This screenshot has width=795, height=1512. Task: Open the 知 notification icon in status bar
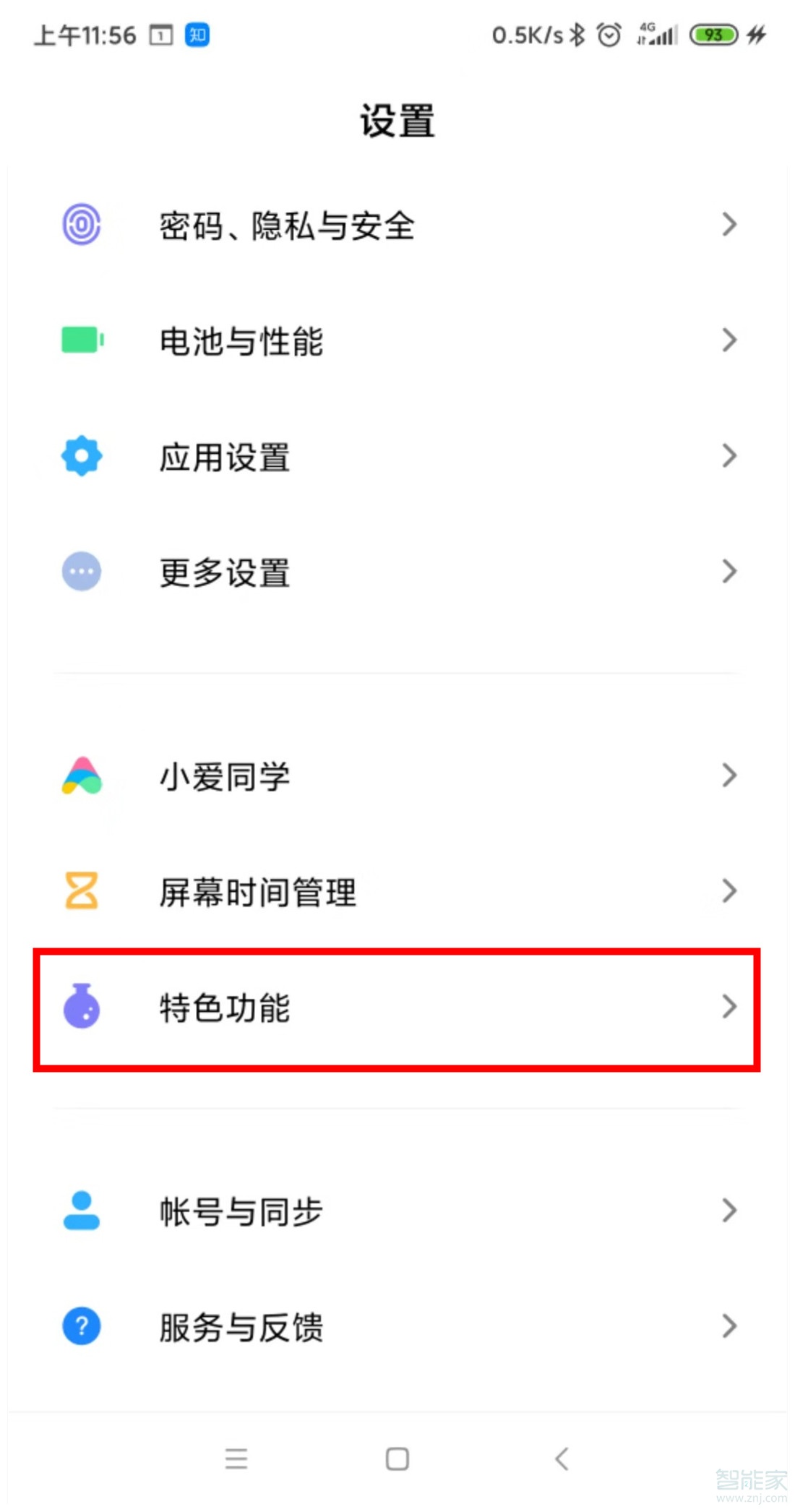pos(197,34)
